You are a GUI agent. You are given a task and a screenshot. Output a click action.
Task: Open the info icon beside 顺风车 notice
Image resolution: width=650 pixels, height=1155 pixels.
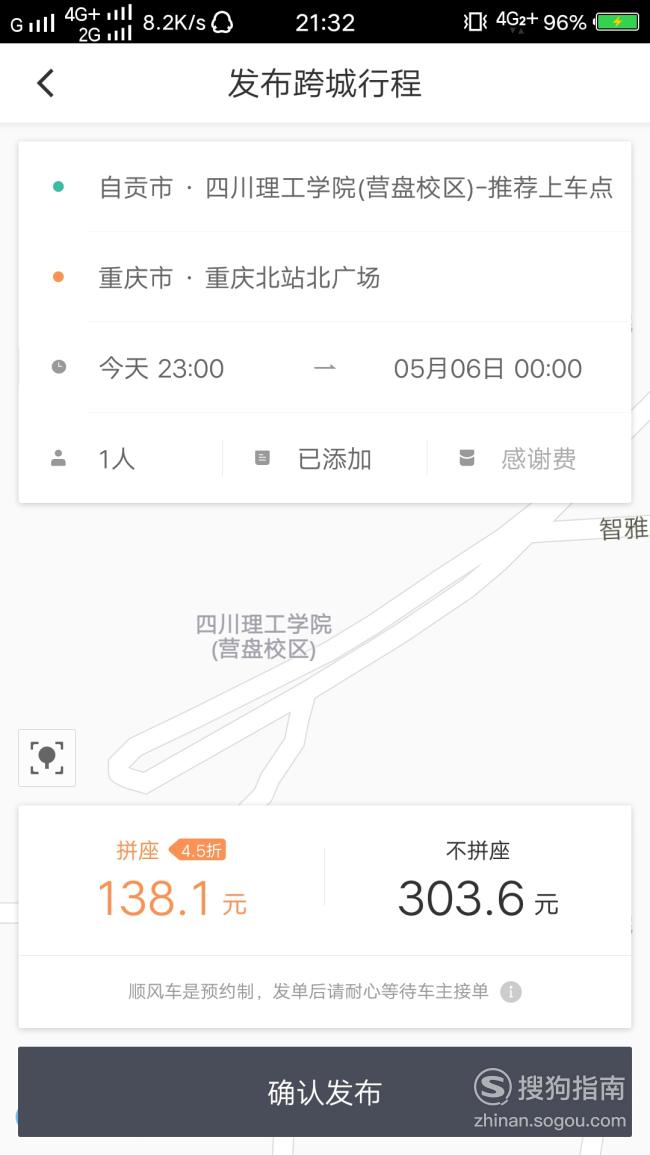[x=511, y=991]
